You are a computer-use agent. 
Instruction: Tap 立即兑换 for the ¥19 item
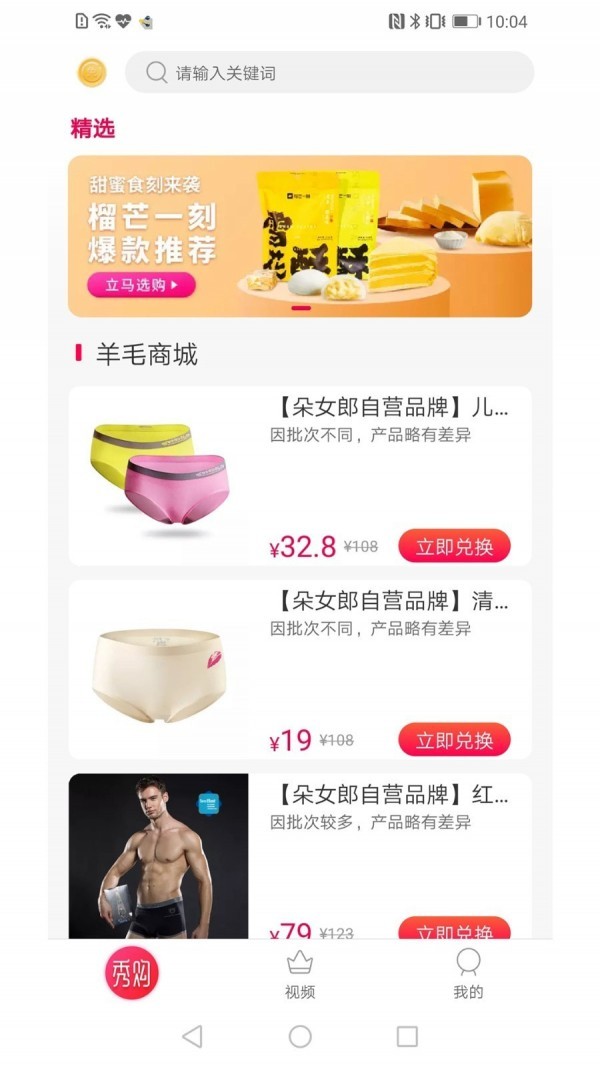point(454,740)
